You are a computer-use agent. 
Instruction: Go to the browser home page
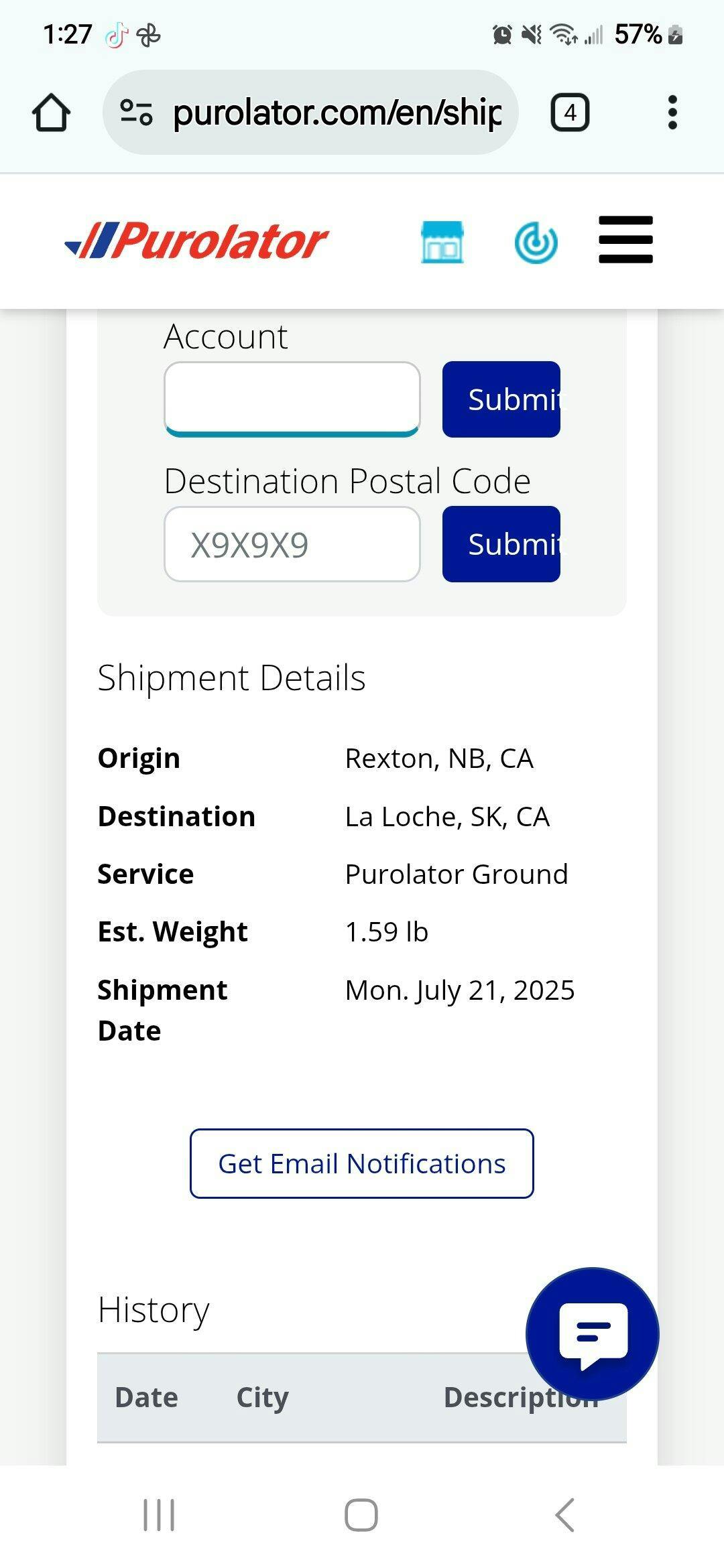(x=51, y=113)
